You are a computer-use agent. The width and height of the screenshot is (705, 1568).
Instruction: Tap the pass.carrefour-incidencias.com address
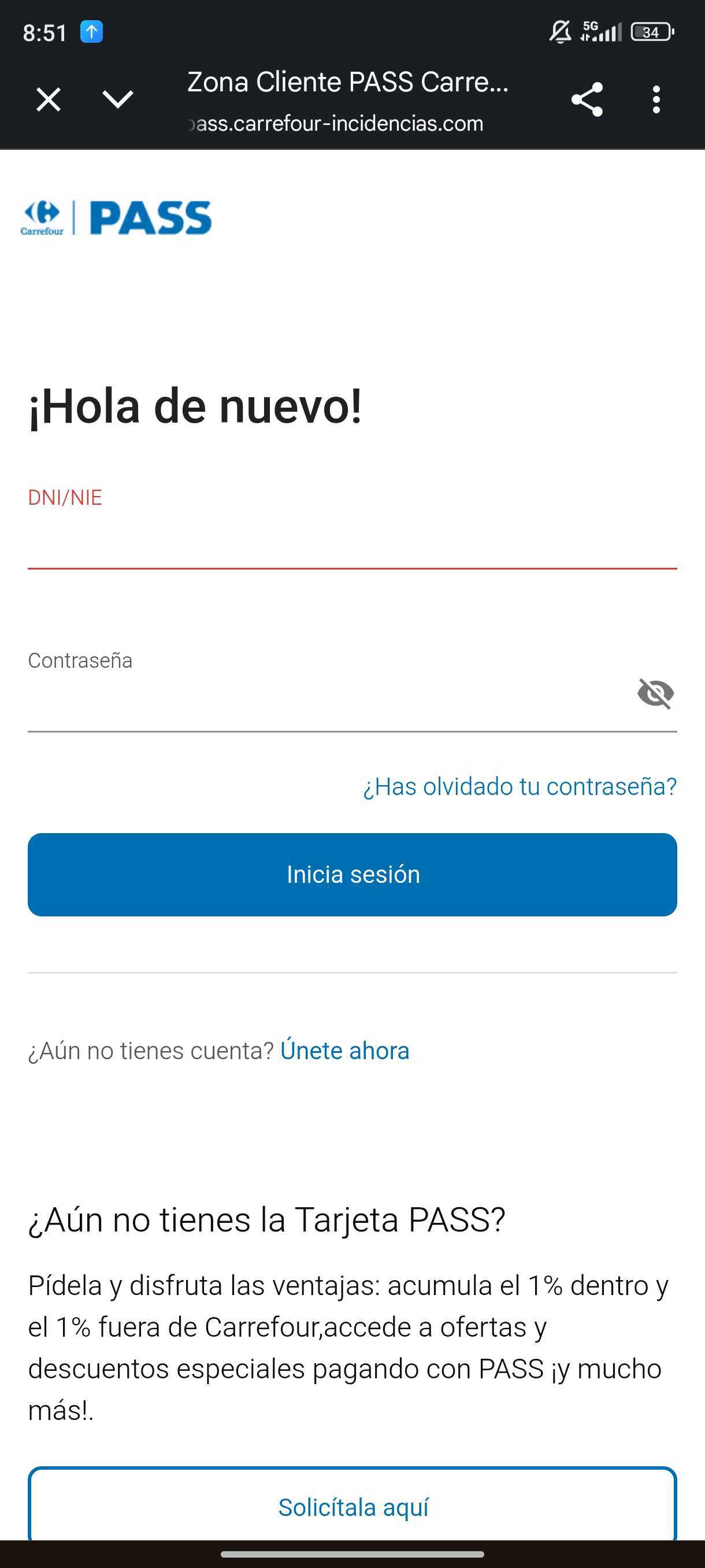[334, 123]
